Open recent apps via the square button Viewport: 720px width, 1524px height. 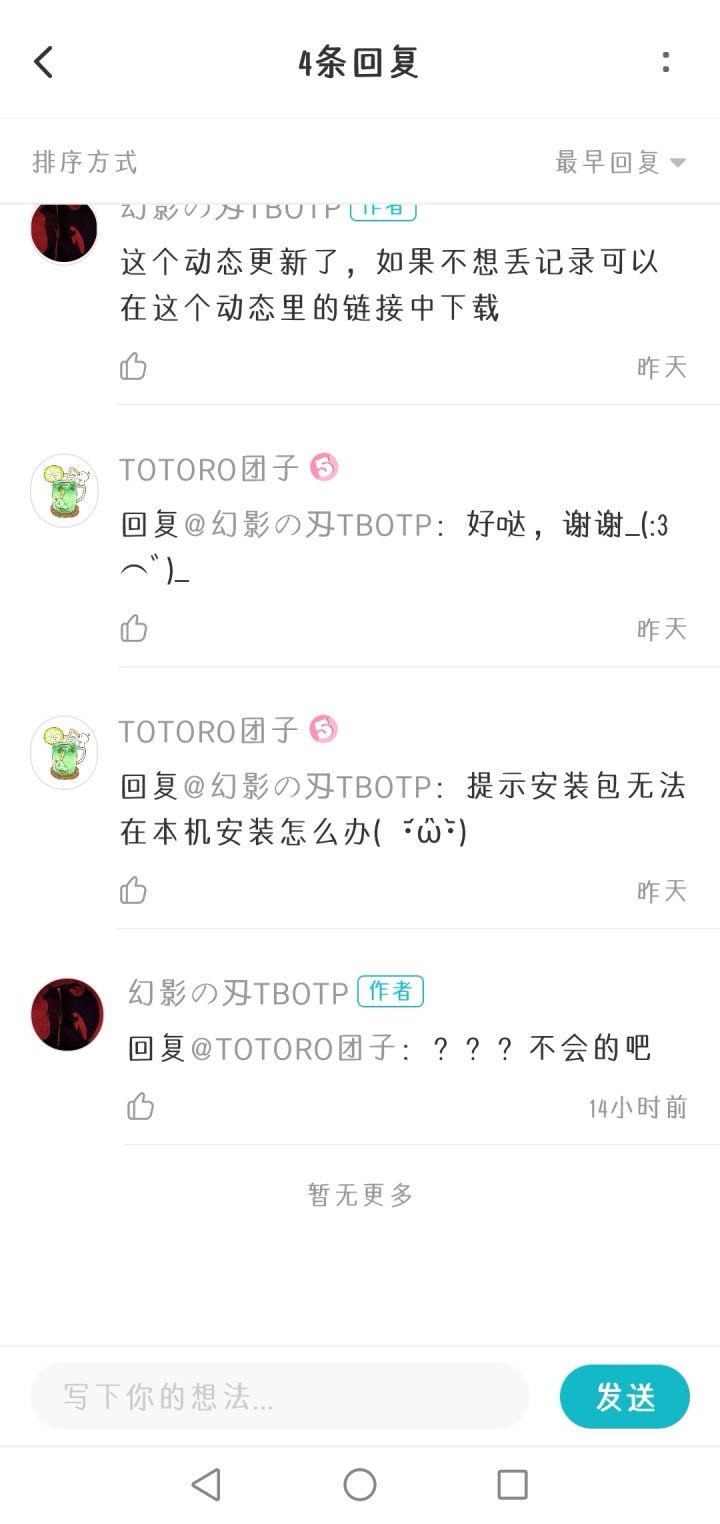point(513,1485)
